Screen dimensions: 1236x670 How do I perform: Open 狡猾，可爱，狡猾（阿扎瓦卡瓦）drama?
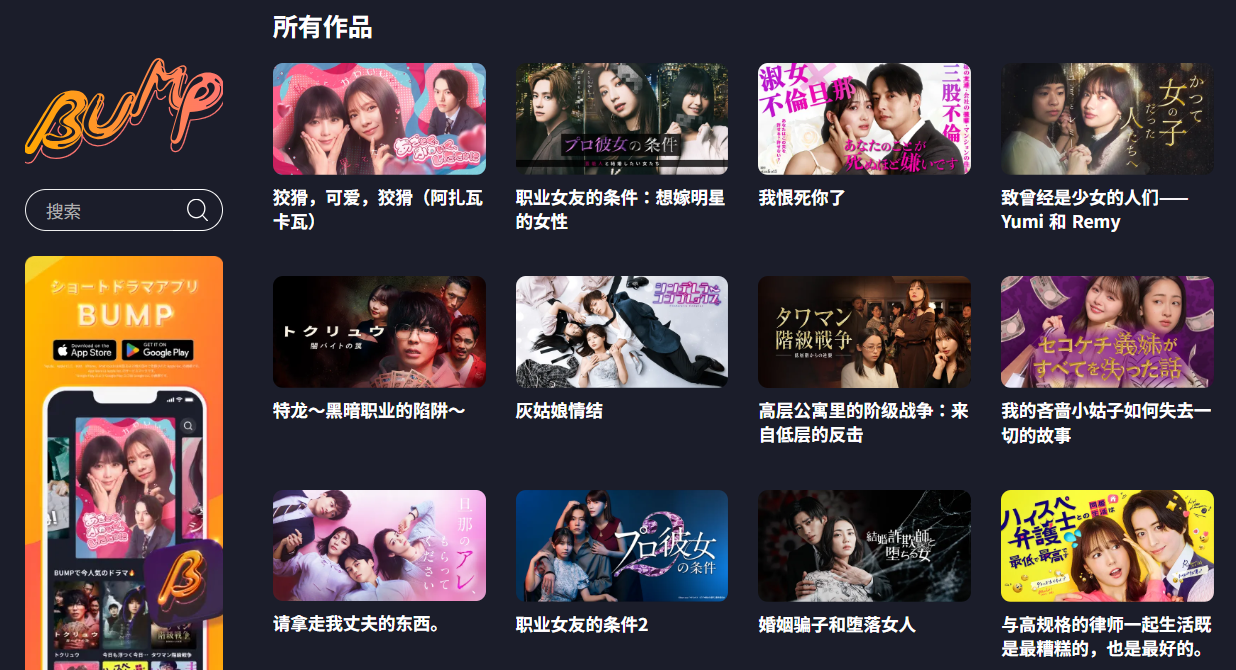[379, 119]
